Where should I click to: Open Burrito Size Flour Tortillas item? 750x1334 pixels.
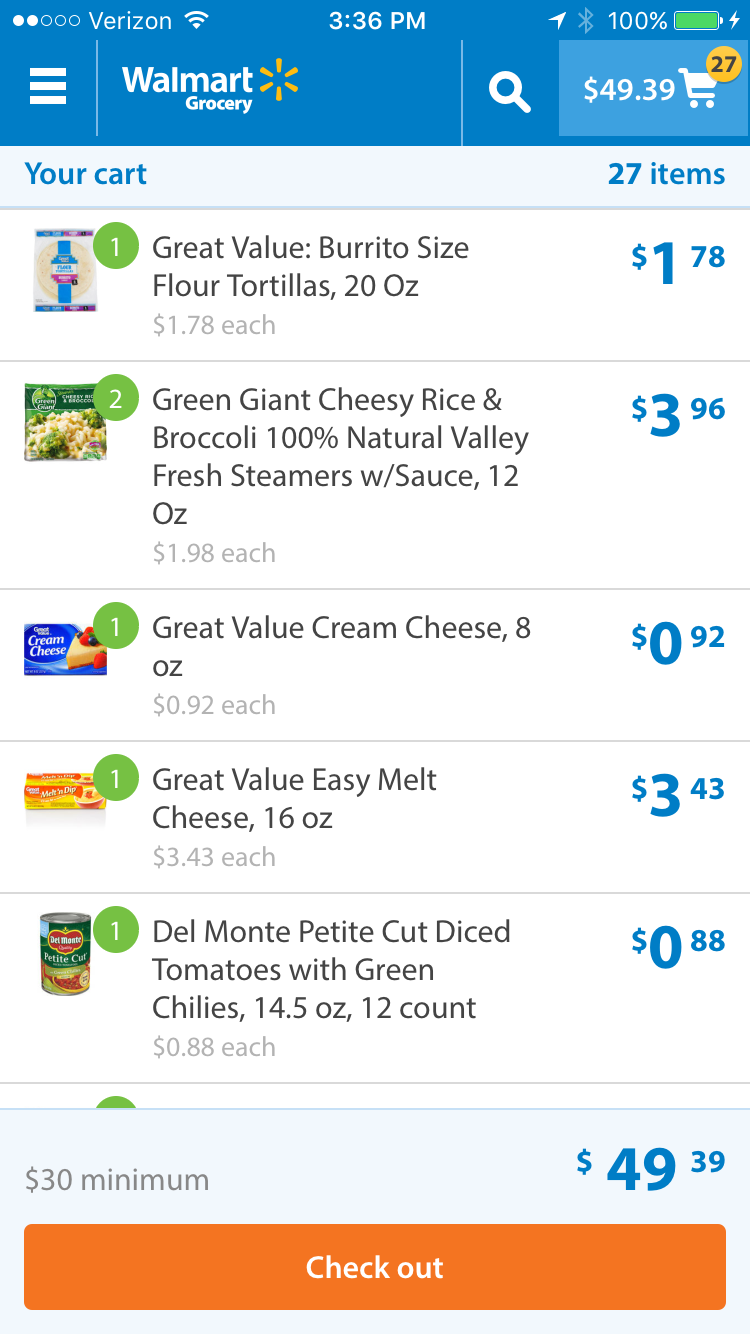pos(375,285)
